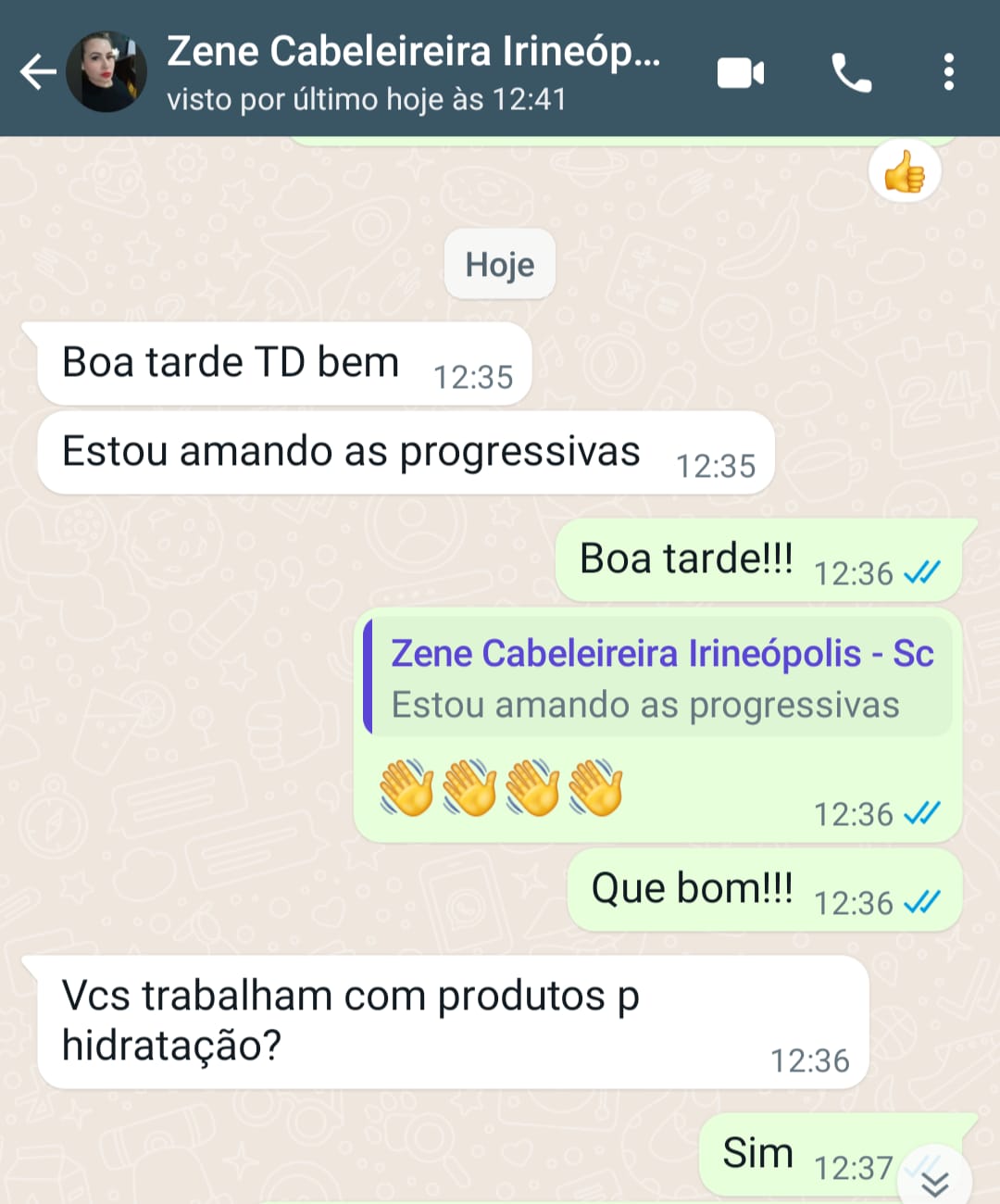Screen dimensions: 1000x1204
Task: Open the more options menu
Action: tap(948, 72)
